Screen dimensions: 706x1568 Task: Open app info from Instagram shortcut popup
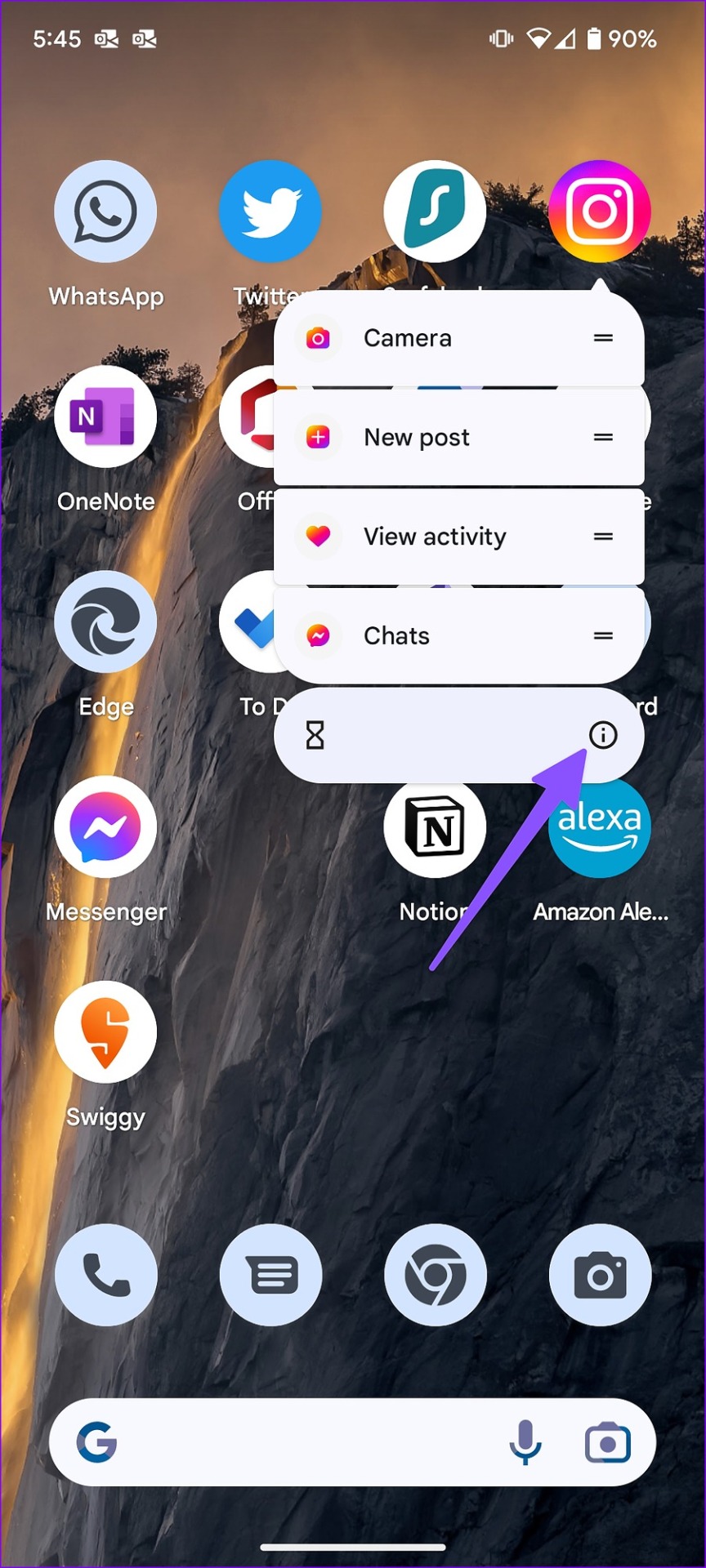603,735
